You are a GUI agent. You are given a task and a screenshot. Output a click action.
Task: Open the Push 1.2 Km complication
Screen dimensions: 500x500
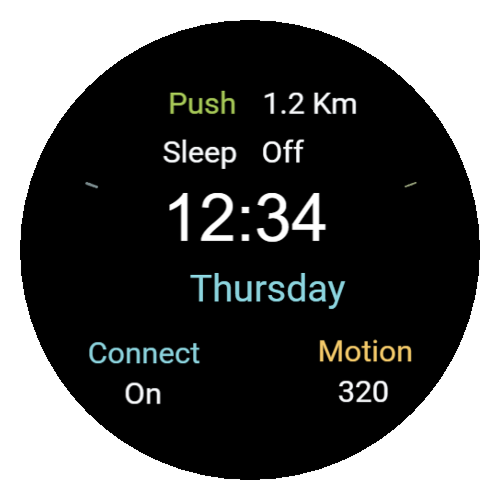tap(263, 103)
